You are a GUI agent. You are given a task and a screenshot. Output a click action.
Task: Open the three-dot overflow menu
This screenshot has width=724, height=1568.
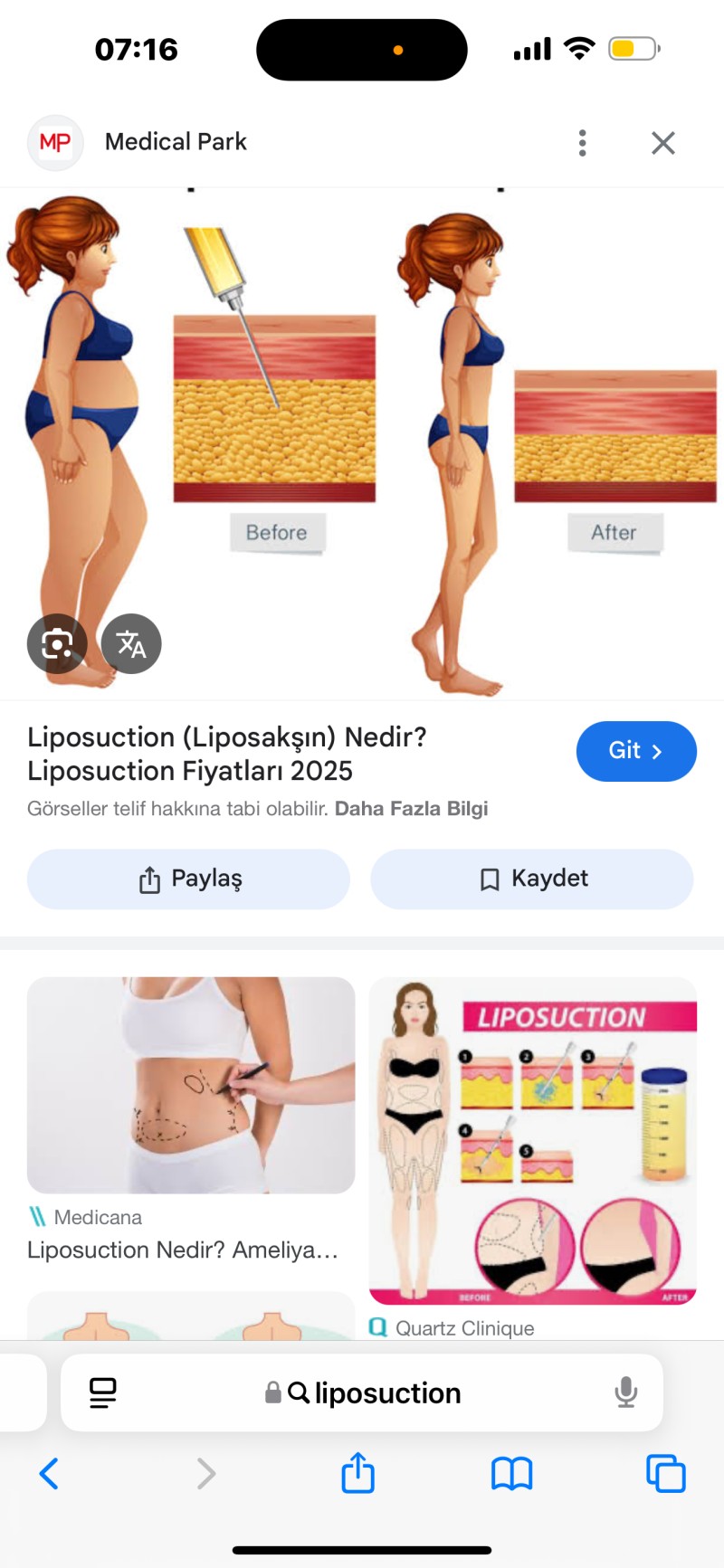point(582,143)
